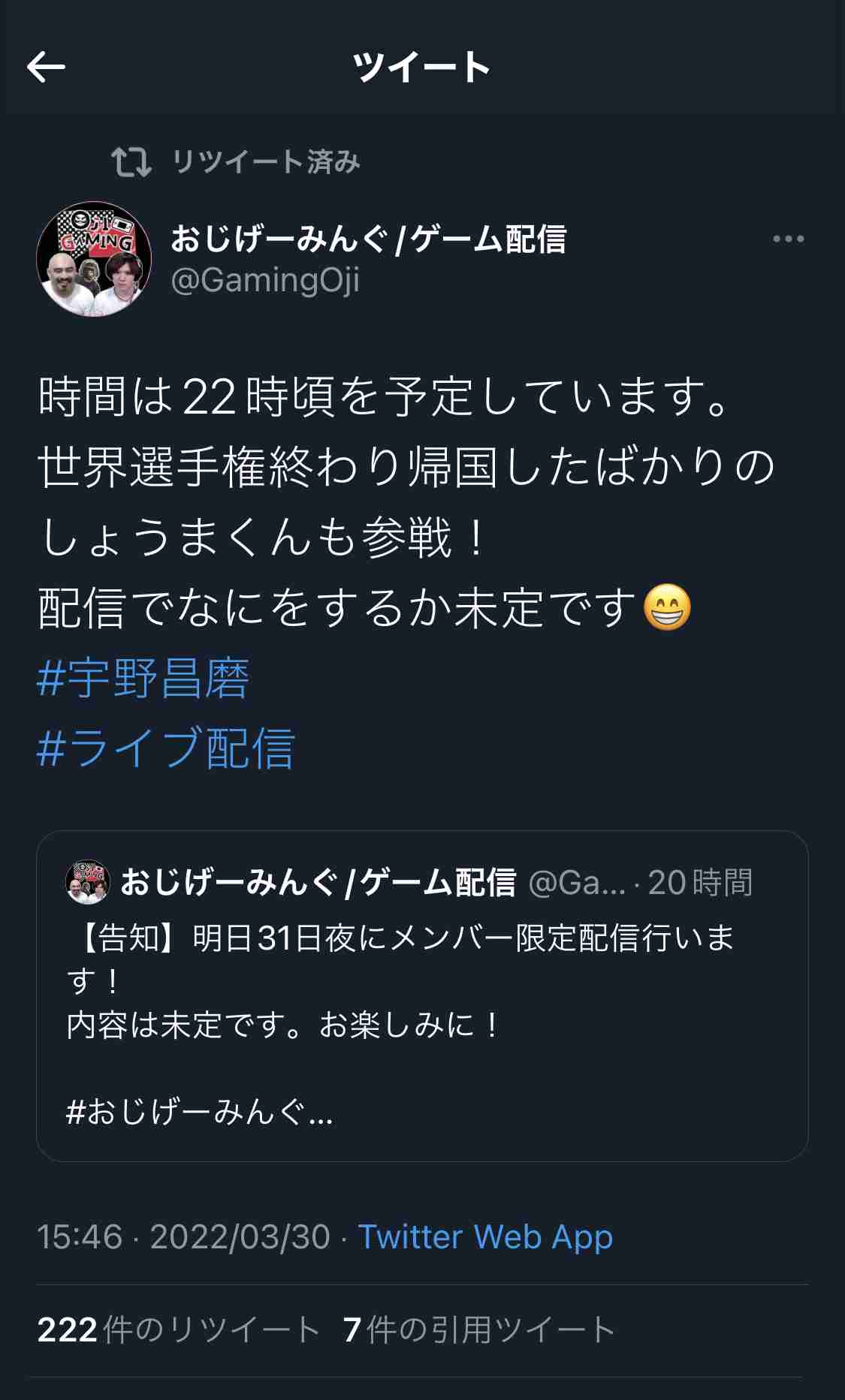View the 222件のリツイート list
845x1400 pixels.
[x=179, y=1330]
